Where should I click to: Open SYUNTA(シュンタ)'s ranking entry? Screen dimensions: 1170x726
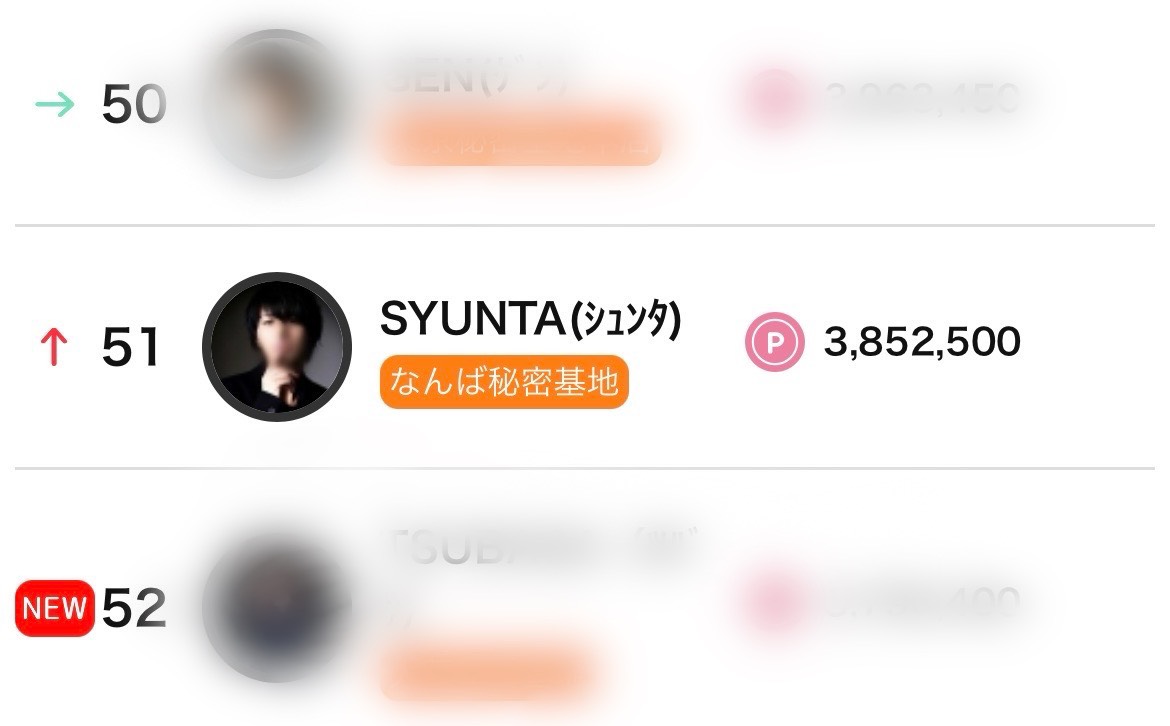click(x=530, y=319)
